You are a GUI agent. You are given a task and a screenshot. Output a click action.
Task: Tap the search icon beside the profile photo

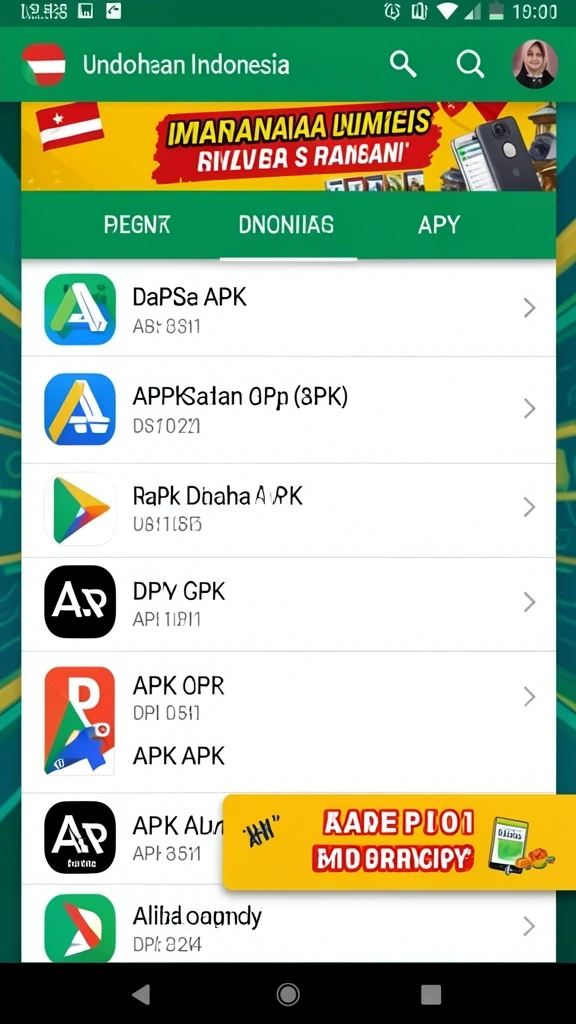tap(470, 64)
